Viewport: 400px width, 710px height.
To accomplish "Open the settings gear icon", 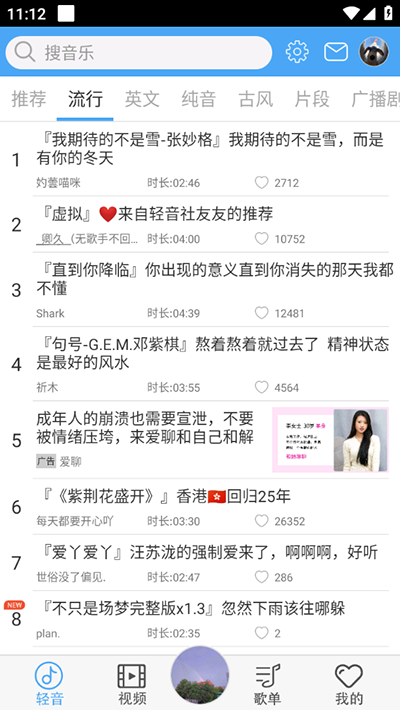I will [297, 52].
